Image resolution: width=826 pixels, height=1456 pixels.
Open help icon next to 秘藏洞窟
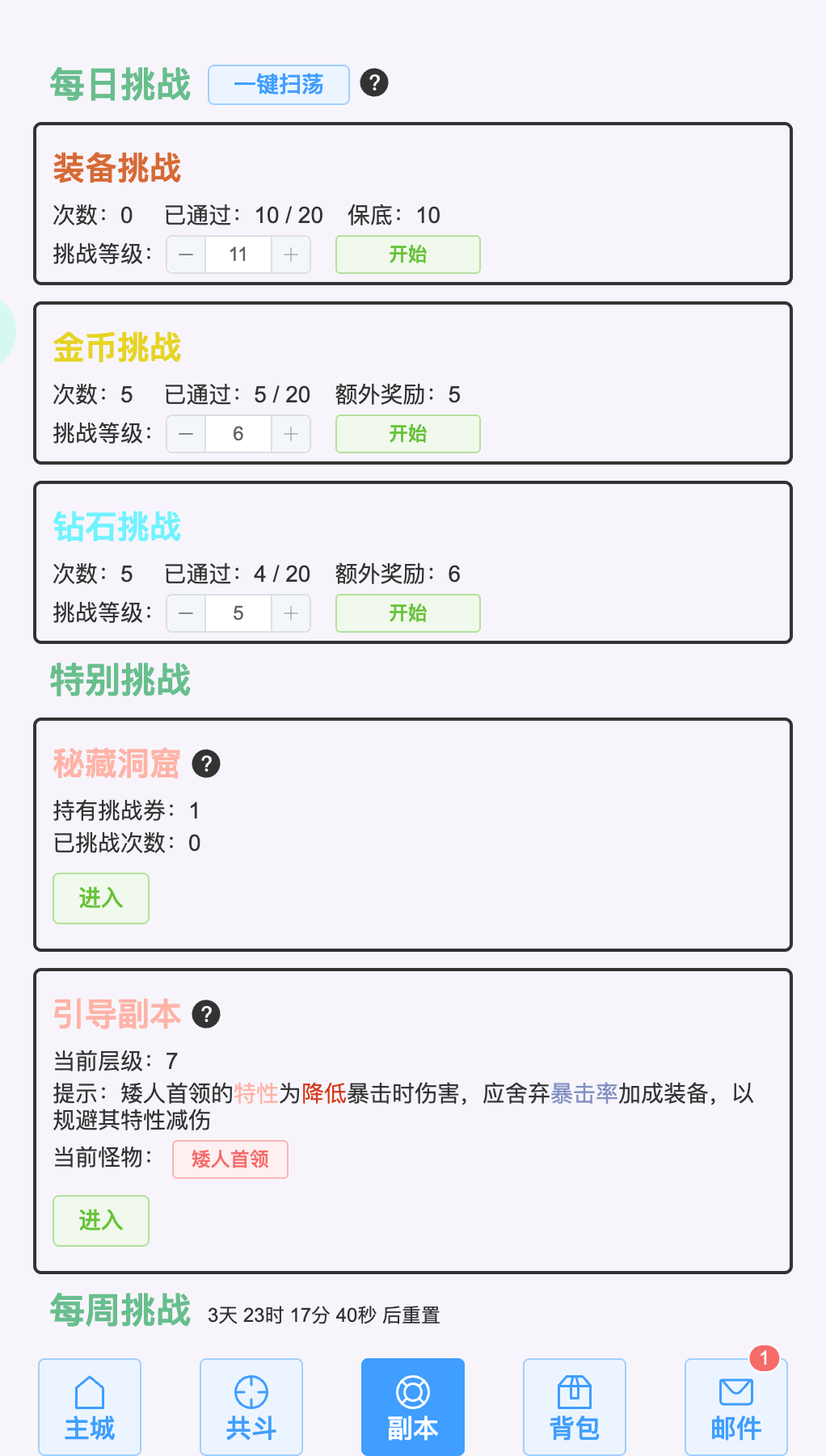click(206, 764)
